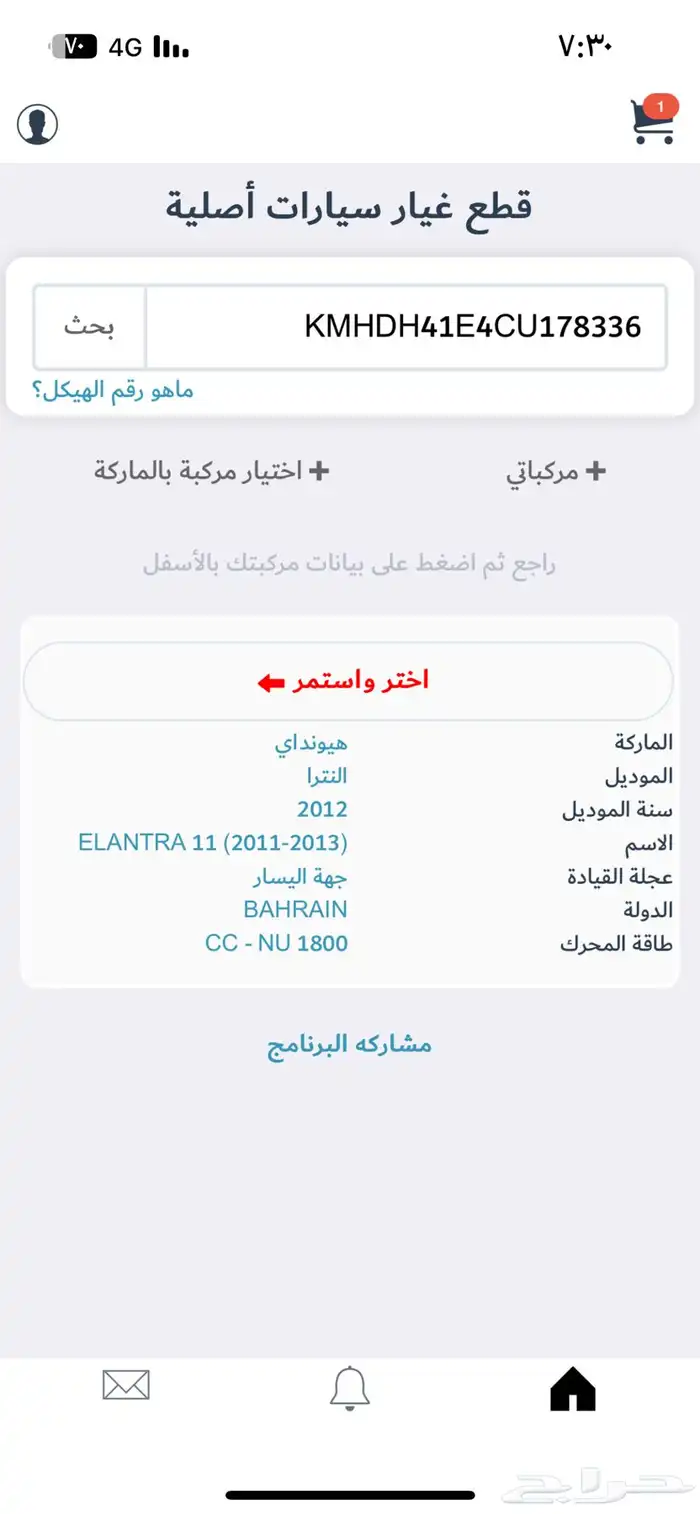Tap the VIN number input field
The width and height of the screenshot is (700, 1514).
click(406, 327)
